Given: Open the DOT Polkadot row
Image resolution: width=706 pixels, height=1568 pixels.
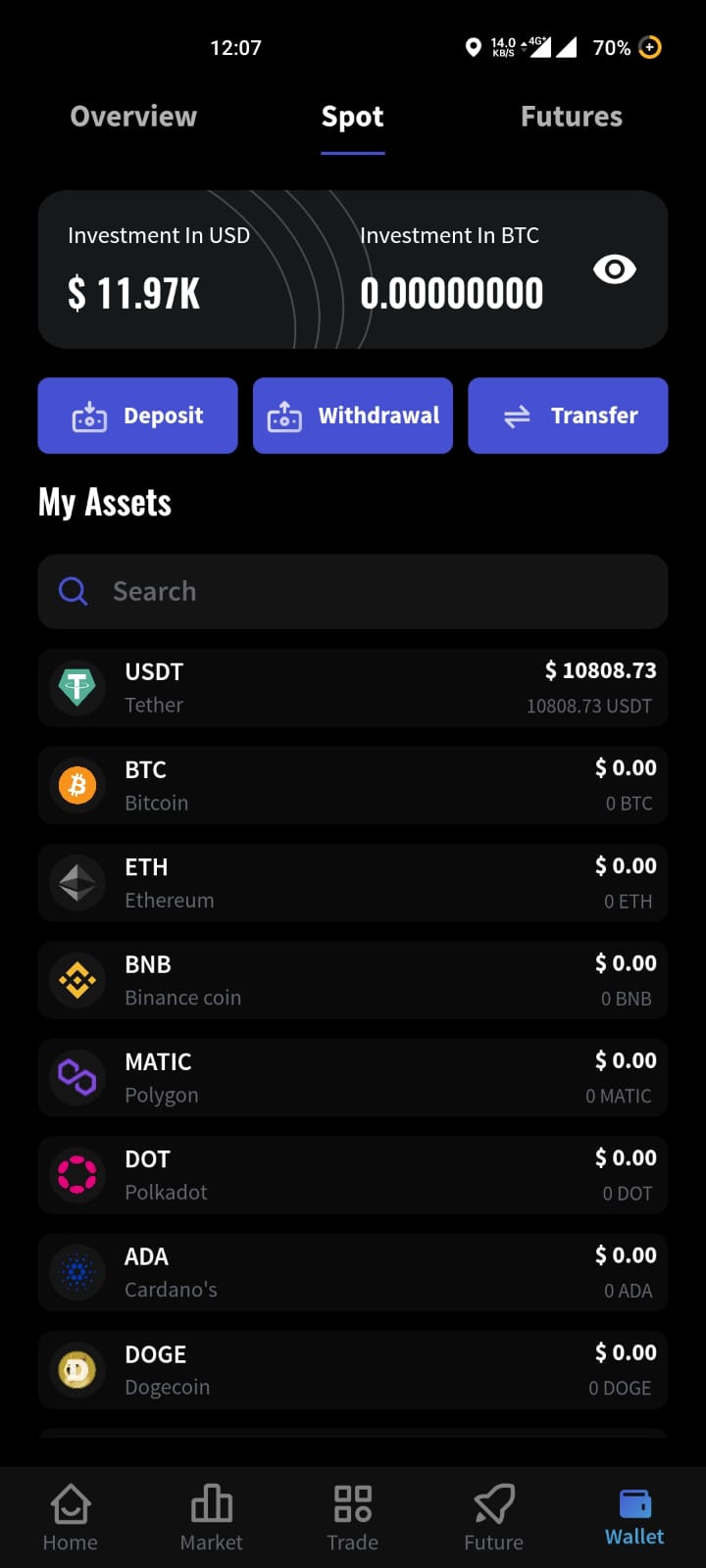Looking at the screenshot, I should (x=353, y=1175).
